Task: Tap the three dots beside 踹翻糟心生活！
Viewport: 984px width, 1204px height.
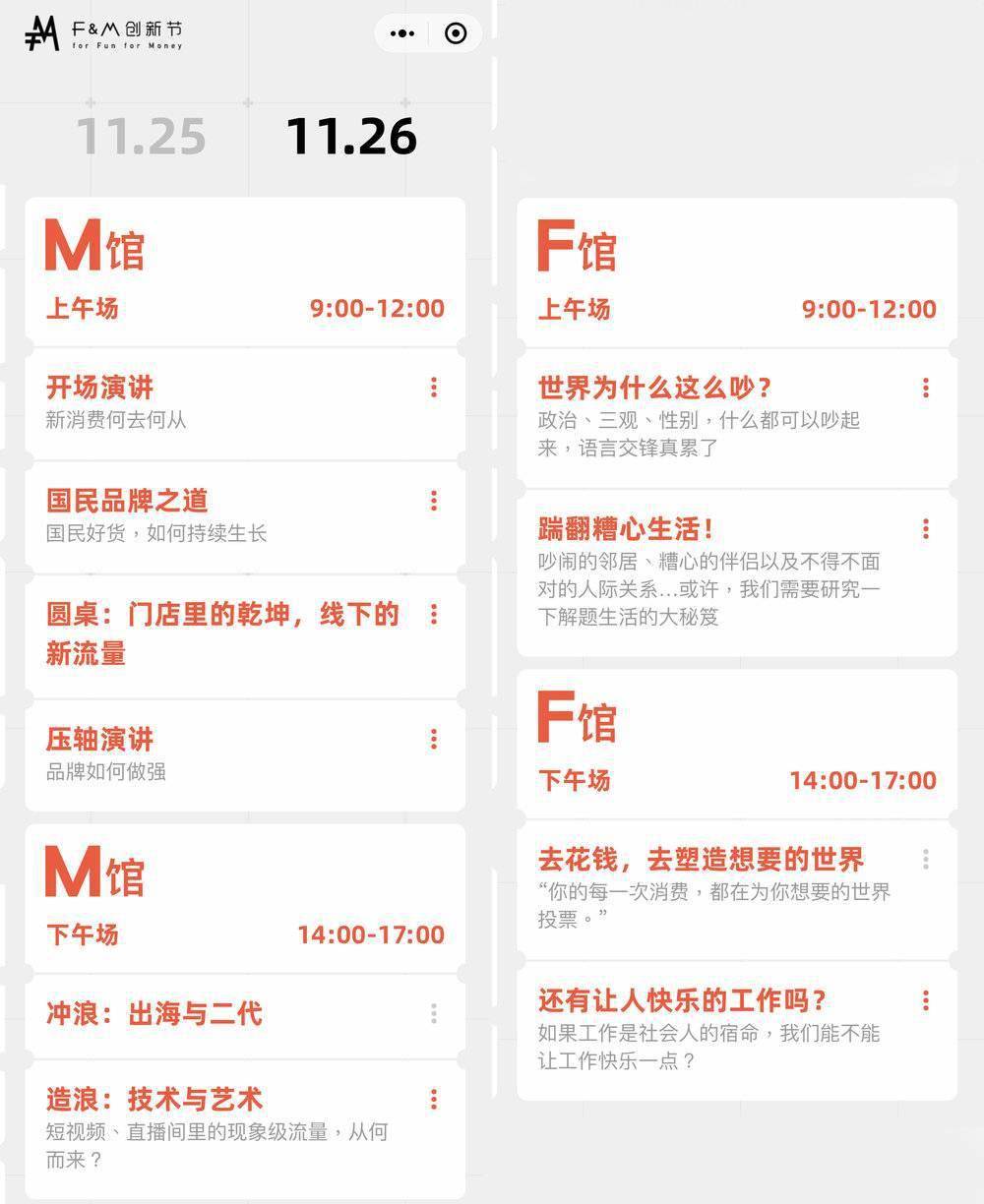Action: tap(926, 529)
